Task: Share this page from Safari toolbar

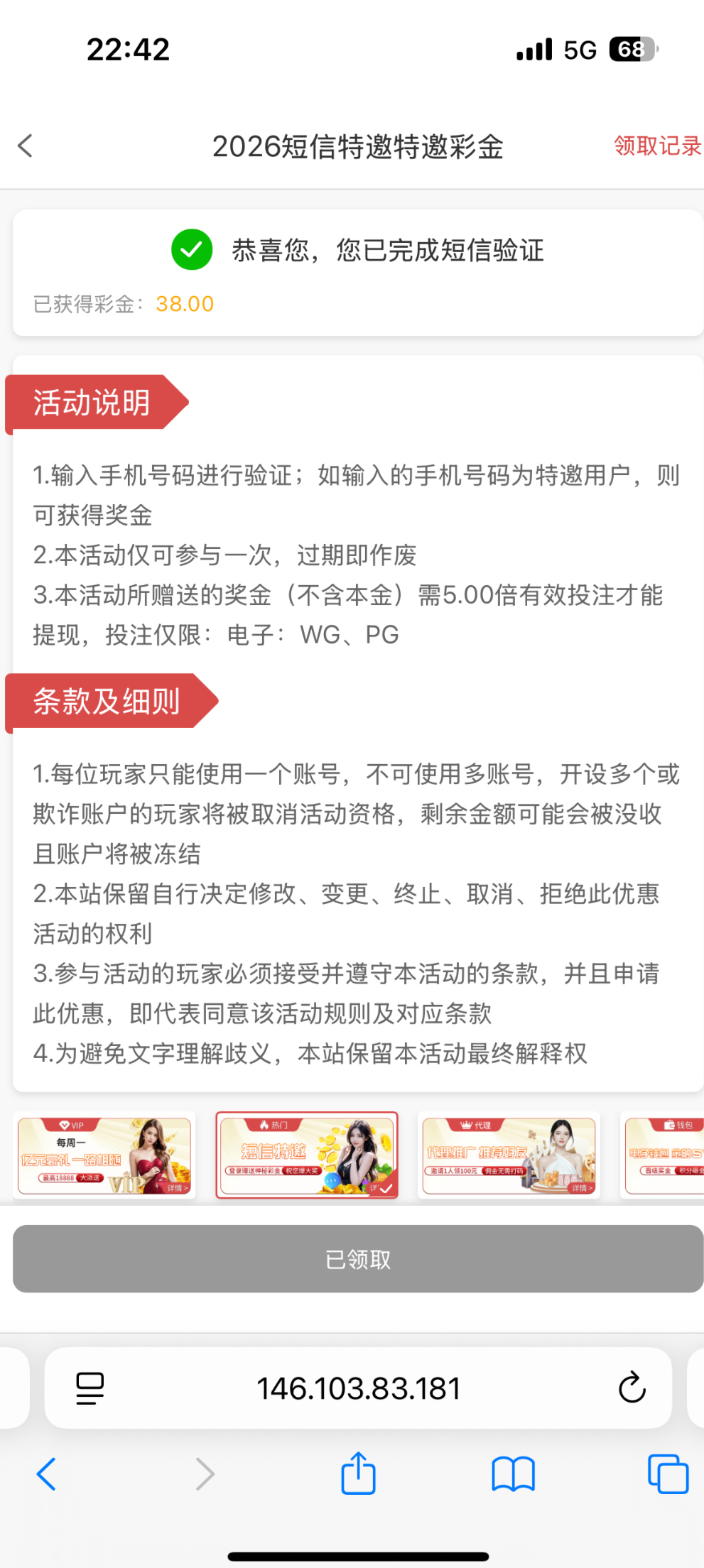Action: (358, 1474)
